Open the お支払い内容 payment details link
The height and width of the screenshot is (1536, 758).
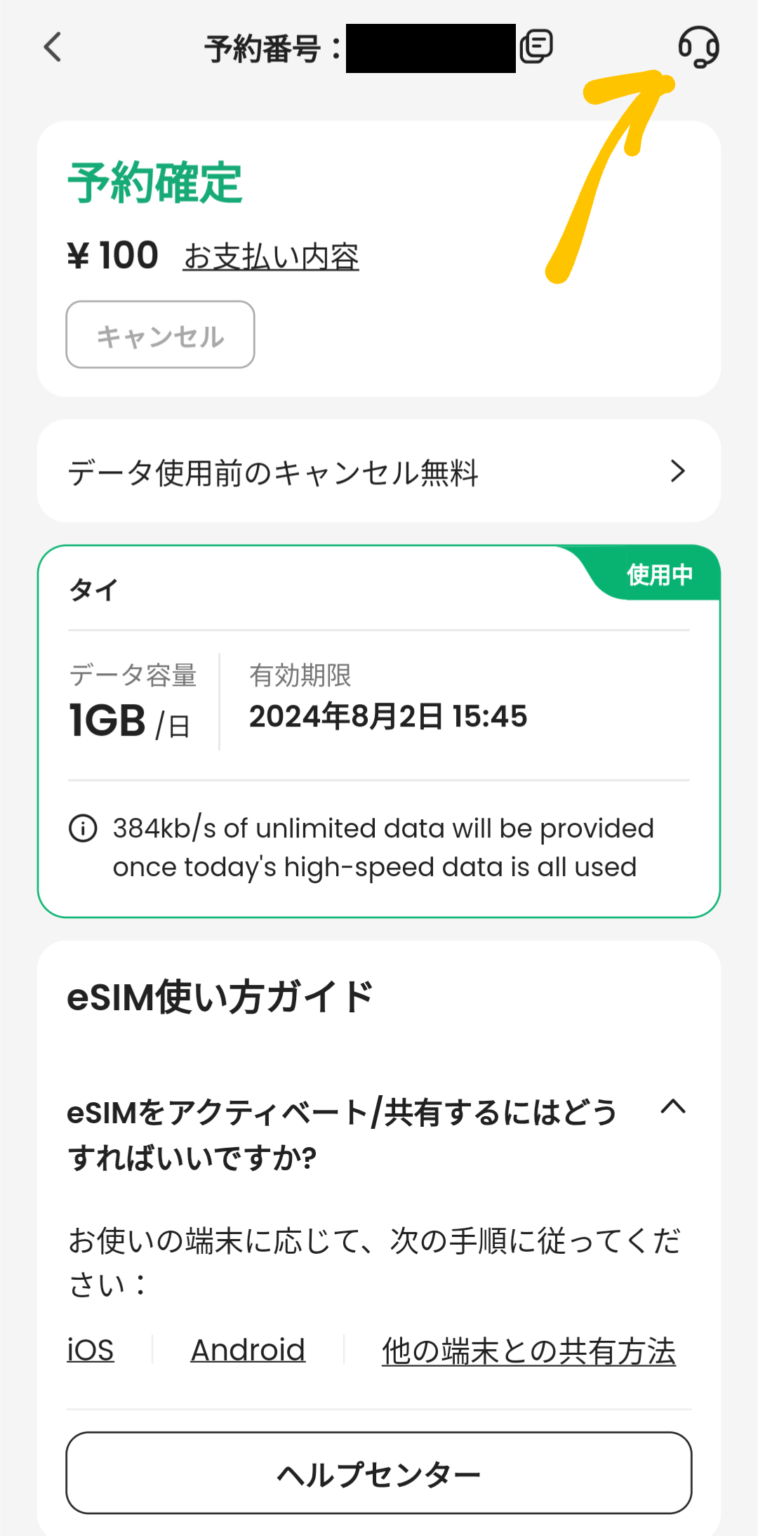(x=270, y=256)
